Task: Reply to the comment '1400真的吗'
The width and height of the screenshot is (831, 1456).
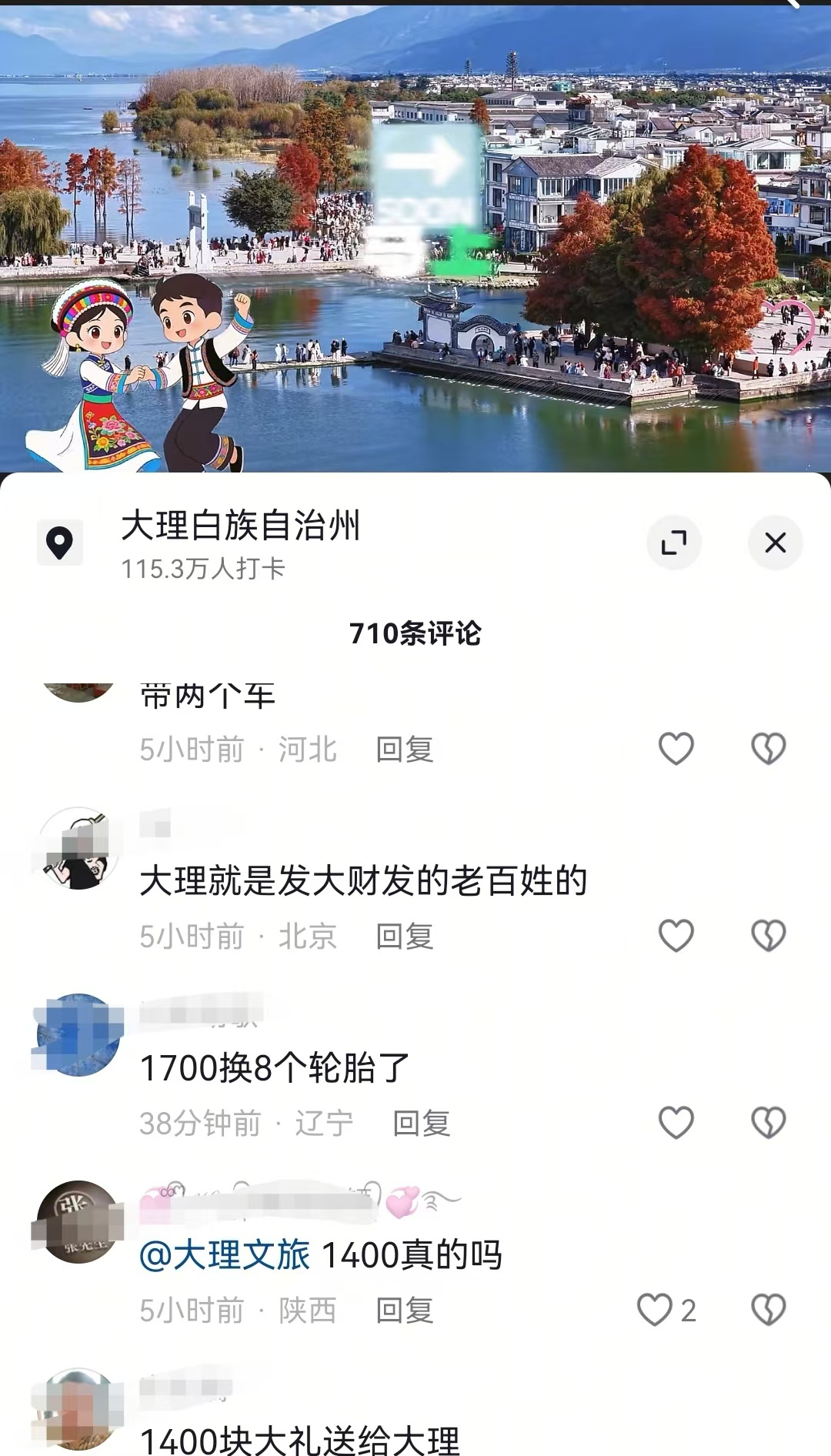Action: pos(405,1311)
